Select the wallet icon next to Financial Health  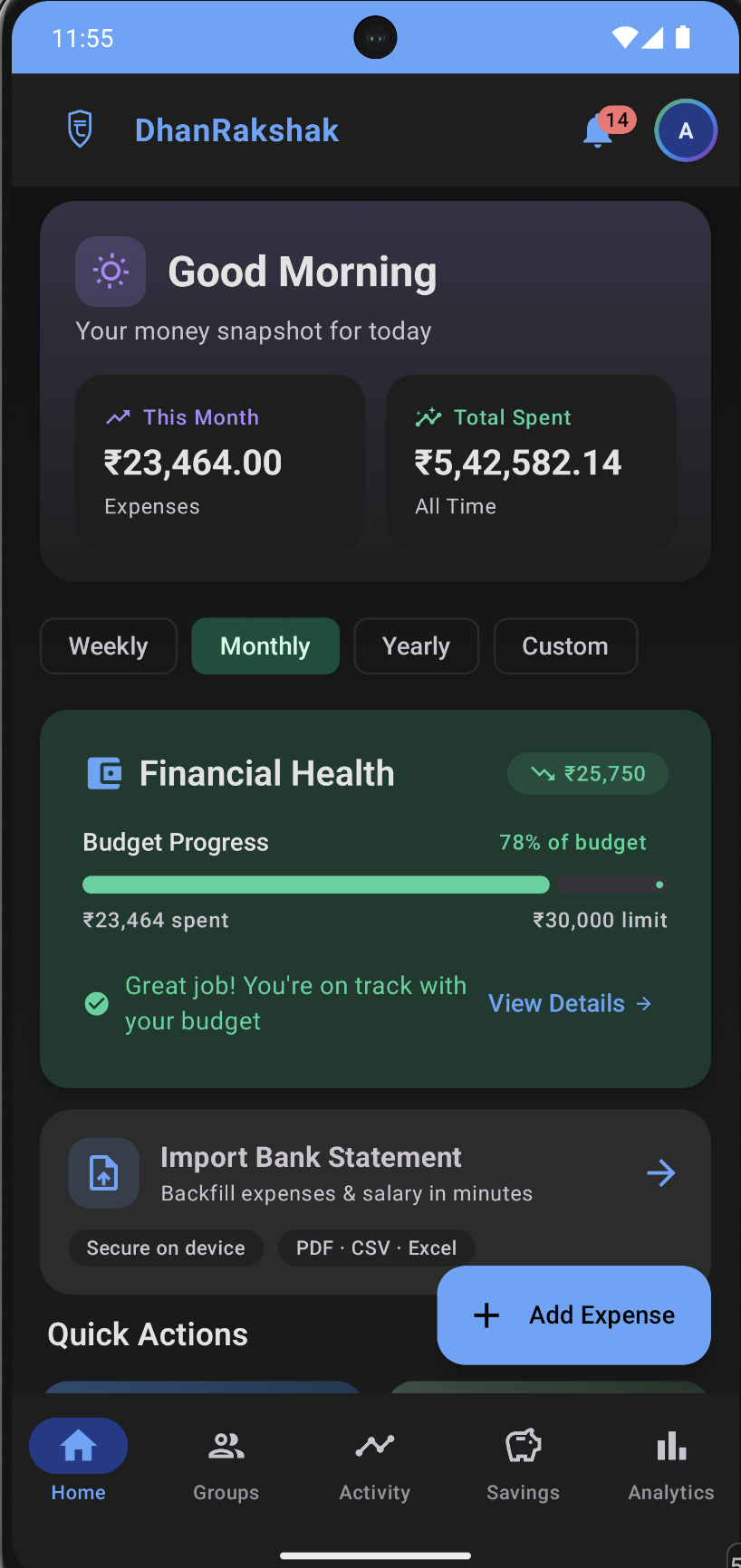103,772
